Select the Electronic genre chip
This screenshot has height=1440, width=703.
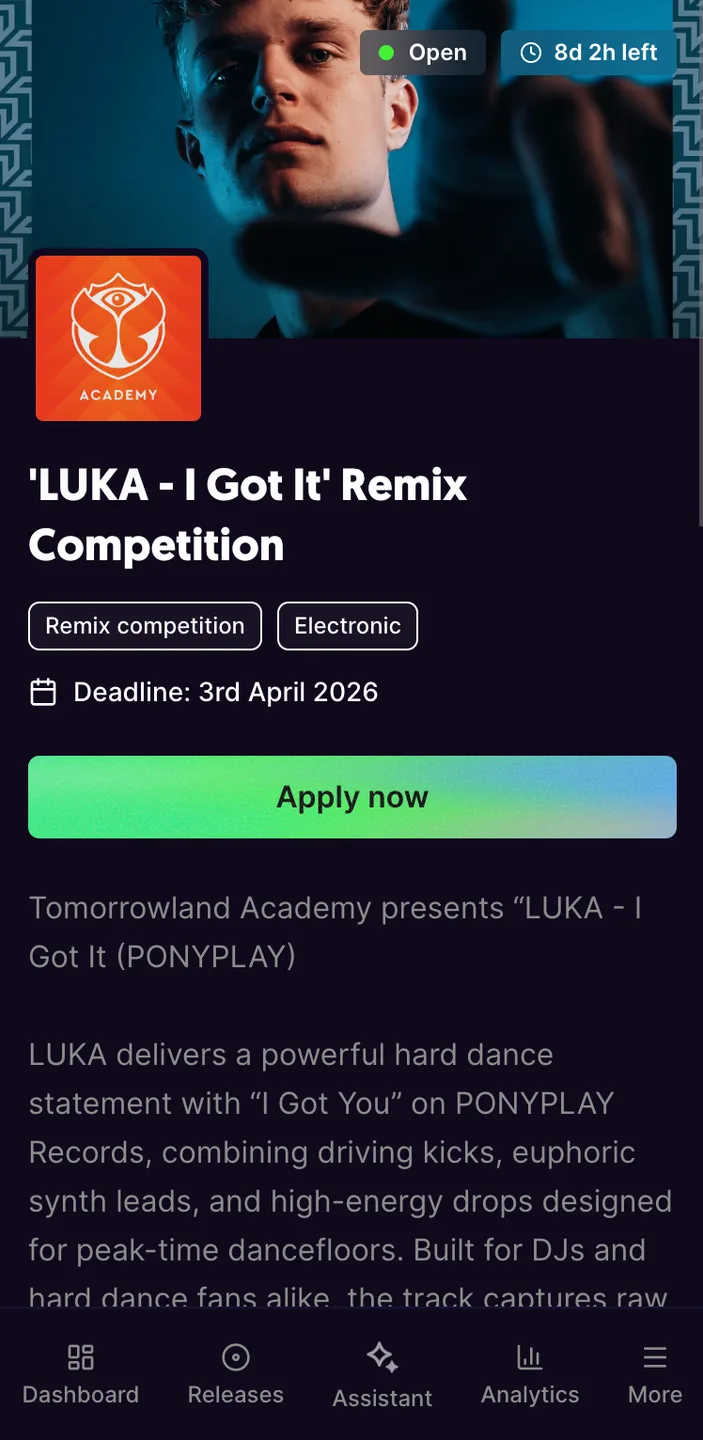coord(347,626)
